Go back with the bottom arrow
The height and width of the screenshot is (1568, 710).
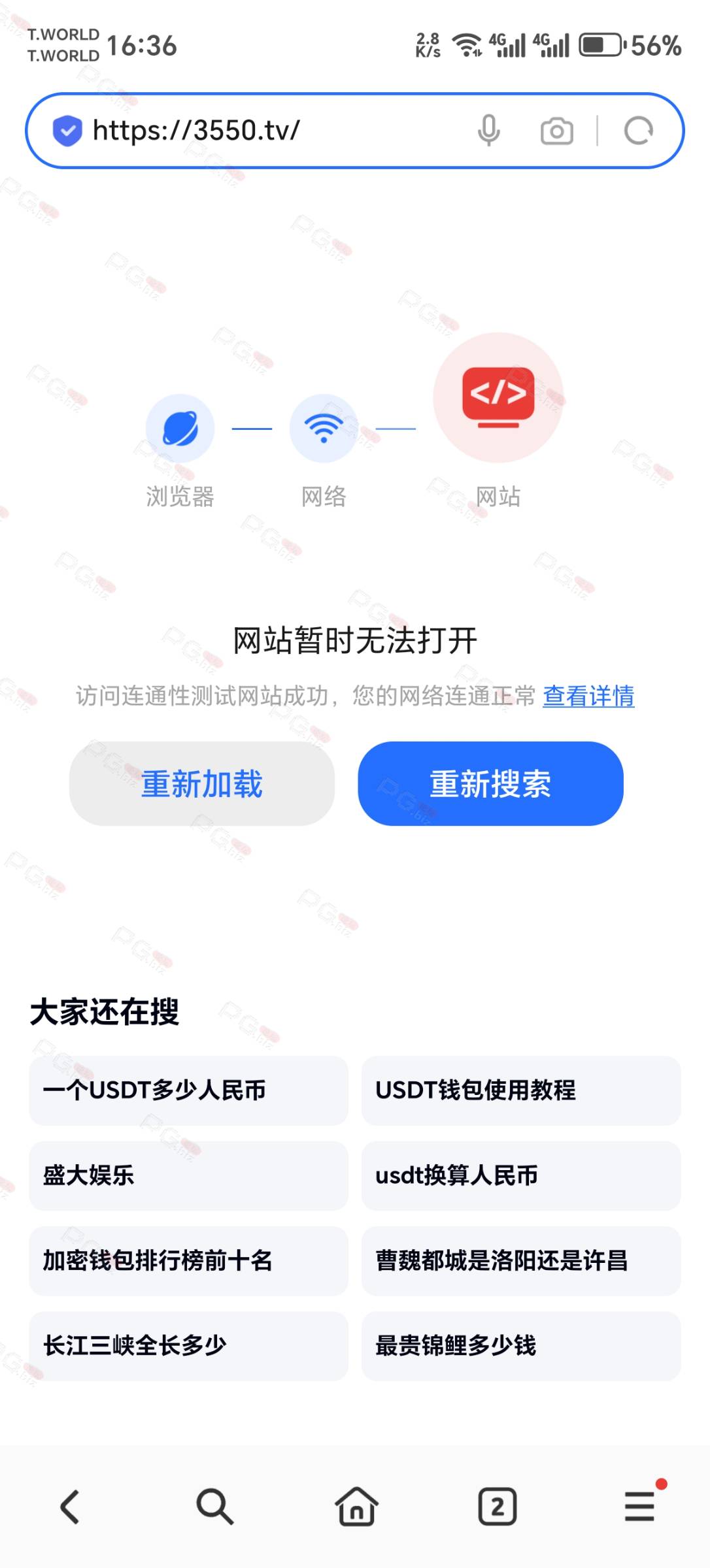[71, 1507]
